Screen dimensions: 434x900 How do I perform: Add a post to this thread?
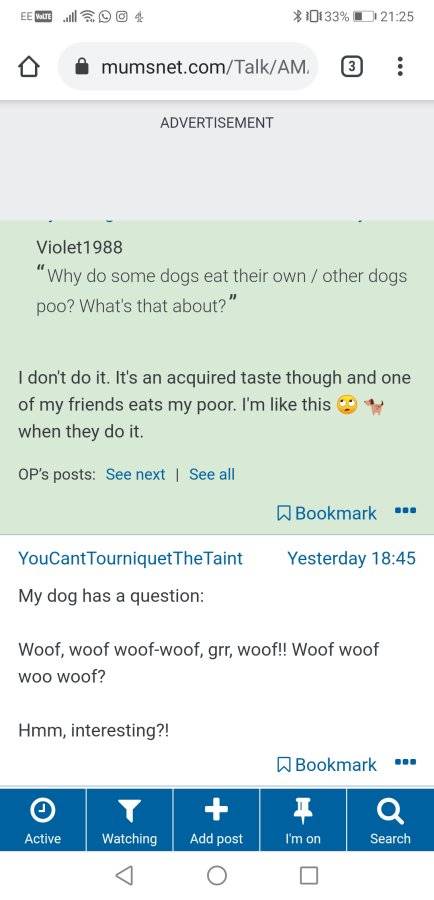pos(216,820)
